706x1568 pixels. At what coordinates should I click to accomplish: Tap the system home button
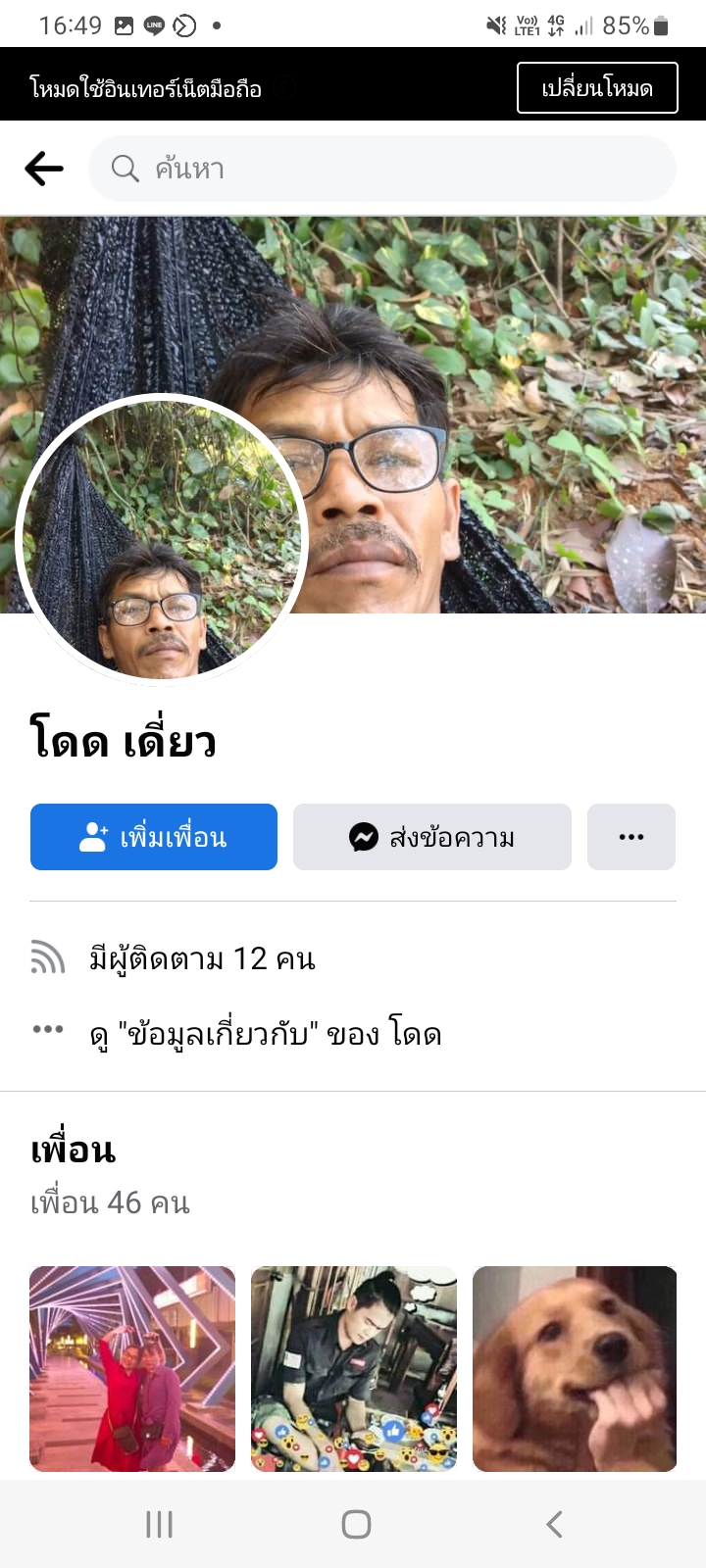pyautogui.click(x=356, y=1524)
